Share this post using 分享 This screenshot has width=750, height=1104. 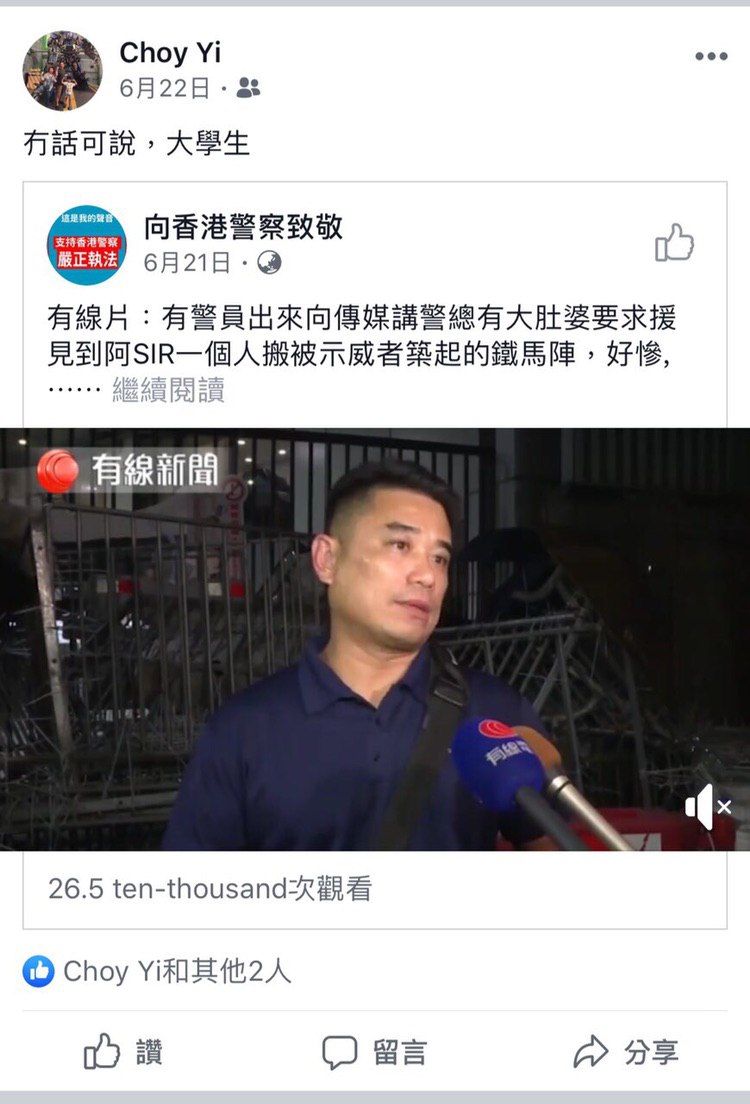pyautogui.click(x=626, y=1051)
